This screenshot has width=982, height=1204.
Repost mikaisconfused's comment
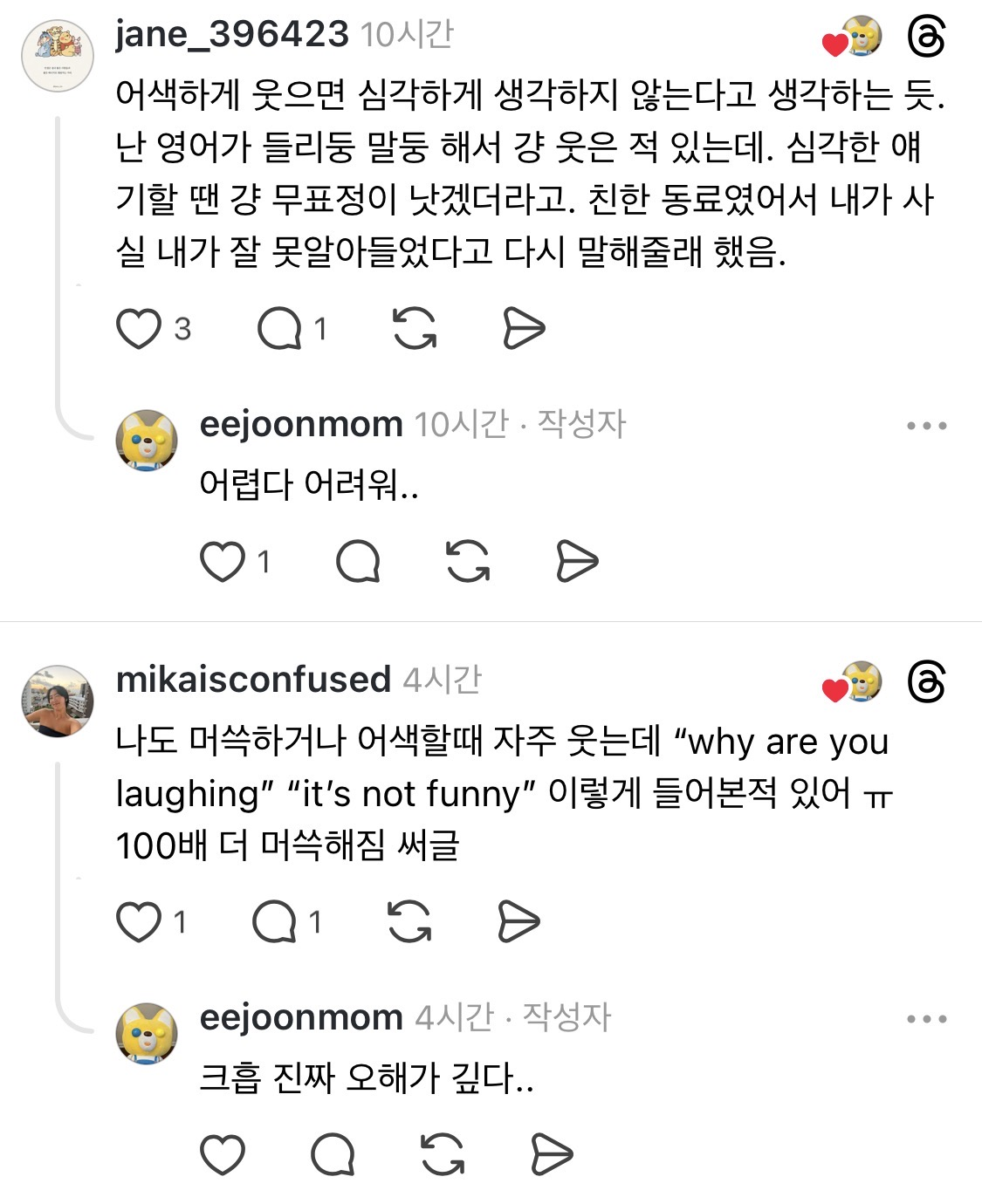409,922
